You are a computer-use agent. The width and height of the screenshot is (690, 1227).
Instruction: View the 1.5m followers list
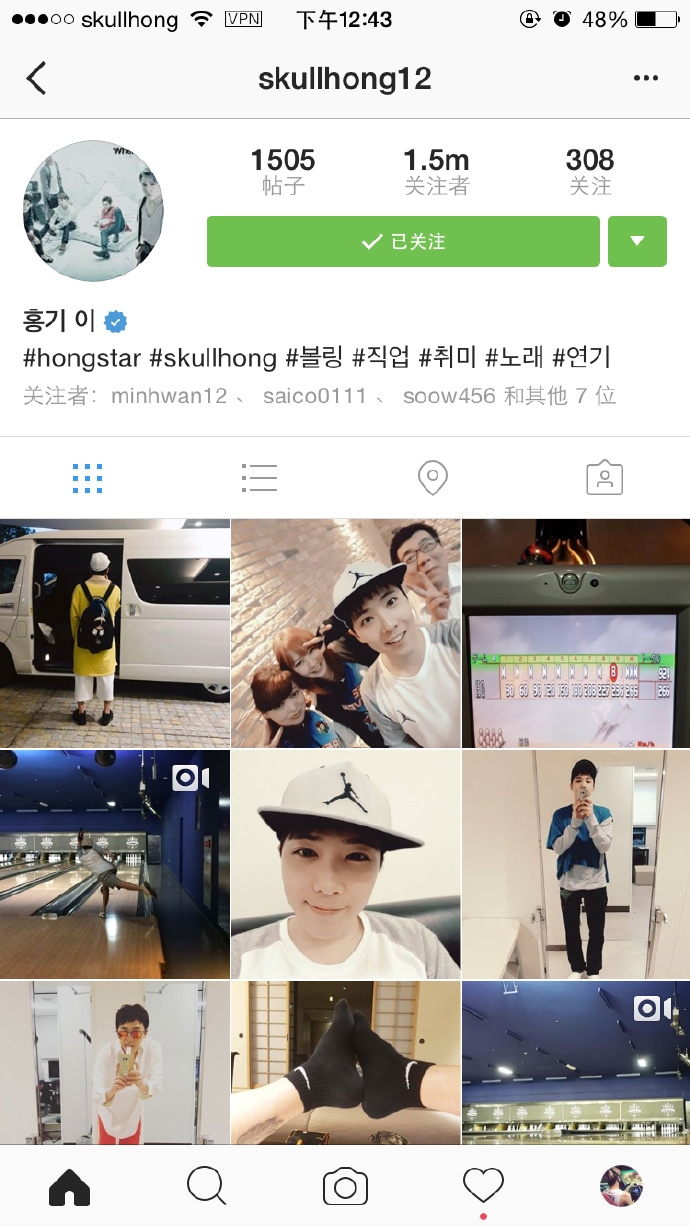[x=436, y=171]
